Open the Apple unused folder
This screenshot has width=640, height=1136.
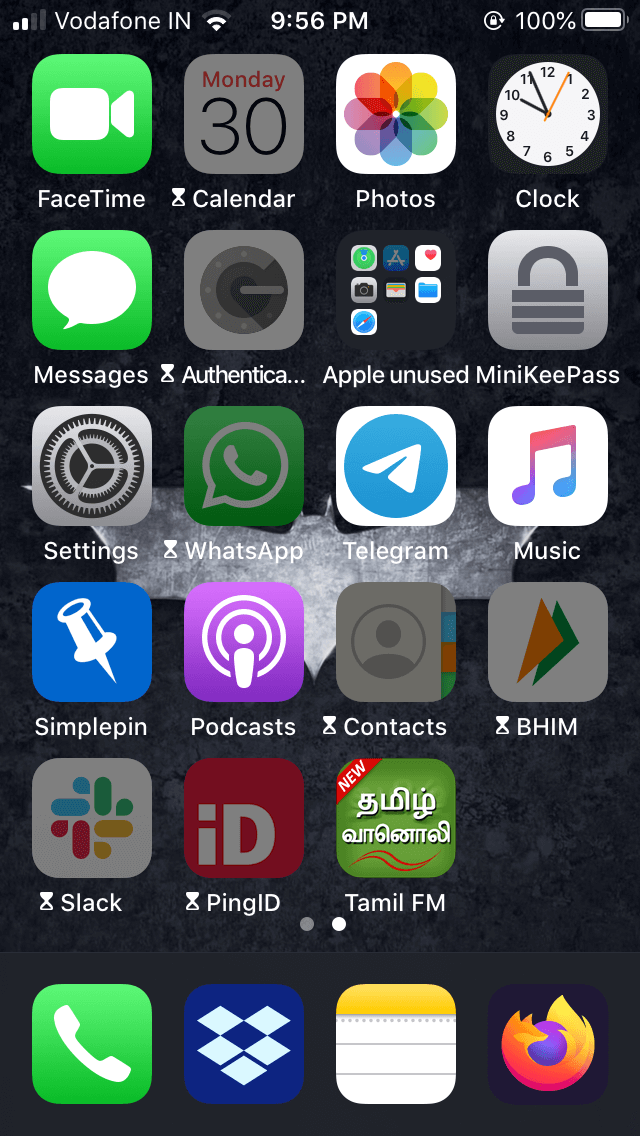(x=396, y=290)
